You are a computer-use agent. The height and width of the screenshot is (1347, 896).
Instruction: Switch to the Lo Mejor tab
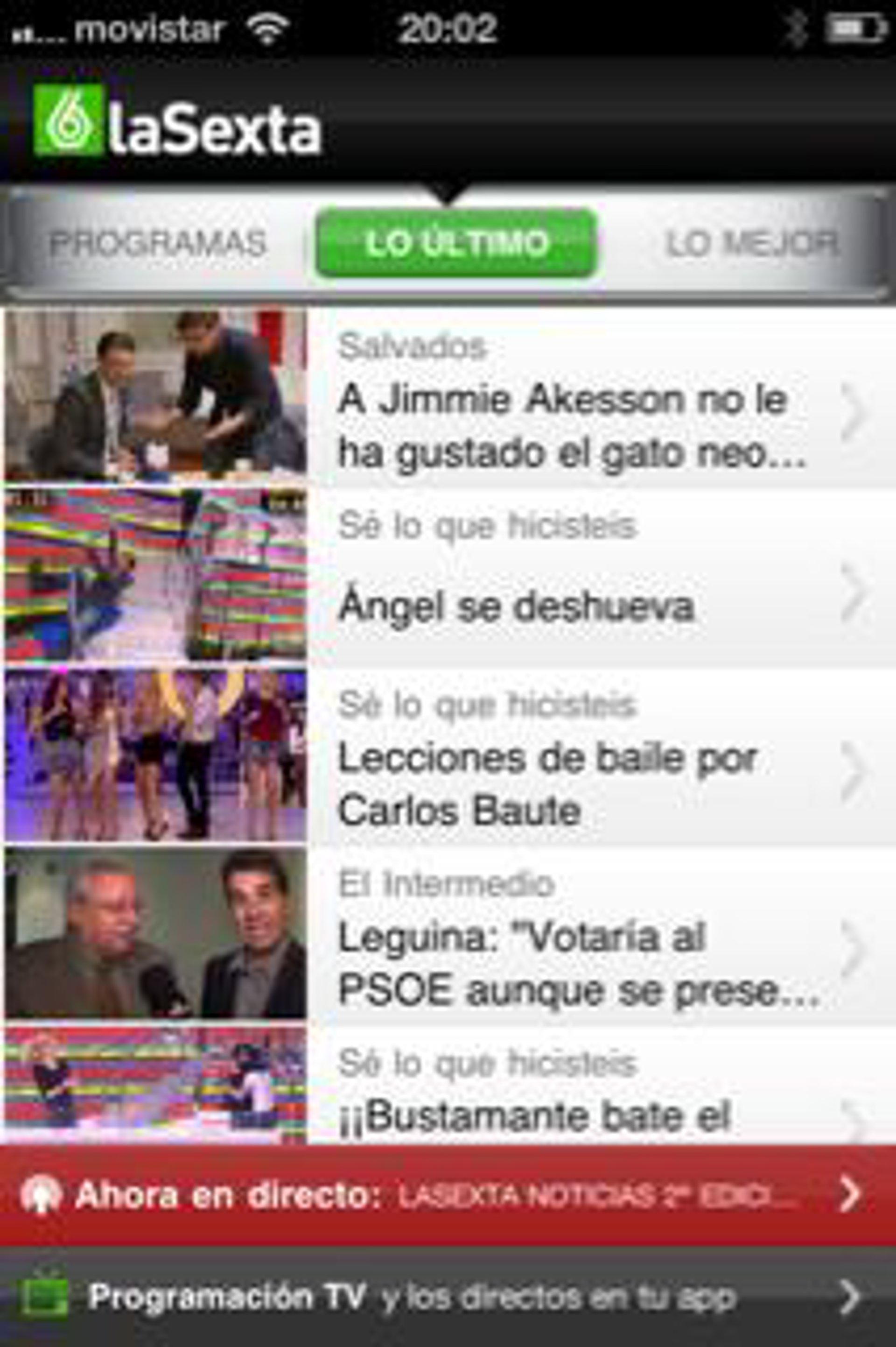click(751, 244)
